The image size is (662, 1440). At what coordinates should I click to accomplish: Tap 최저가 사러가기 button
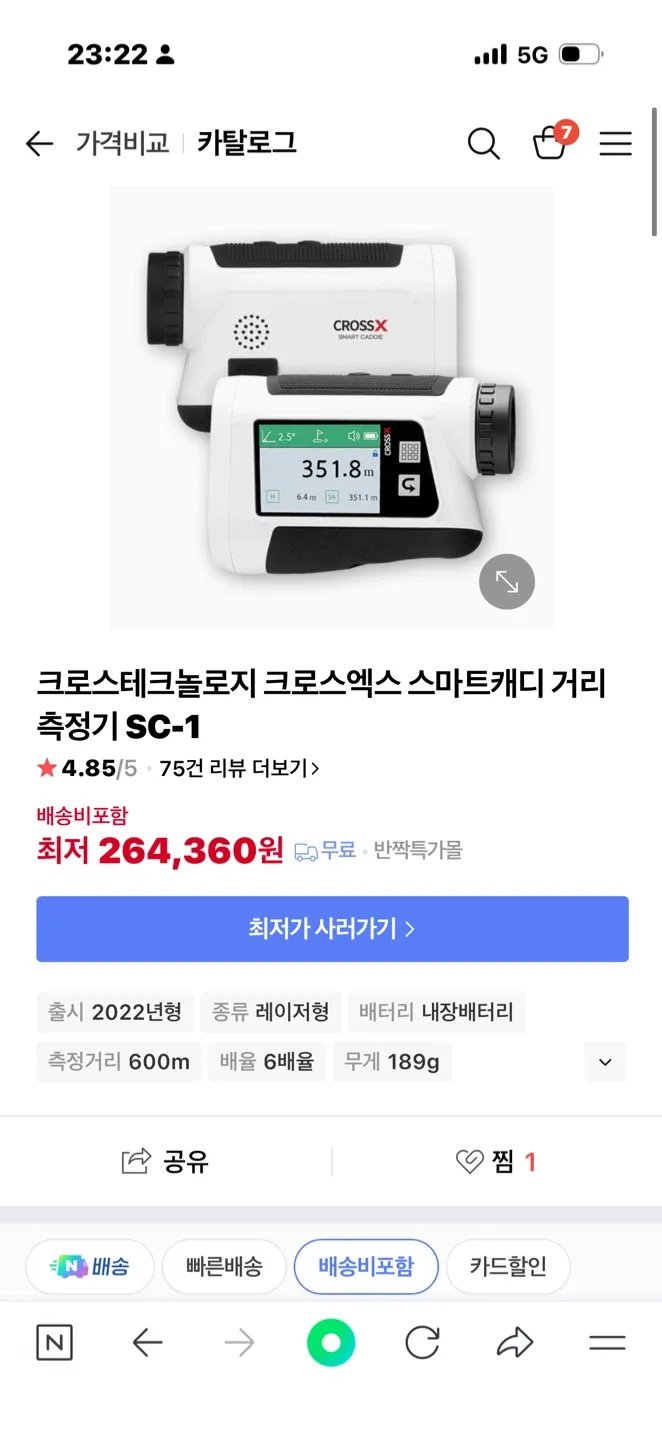332,929
